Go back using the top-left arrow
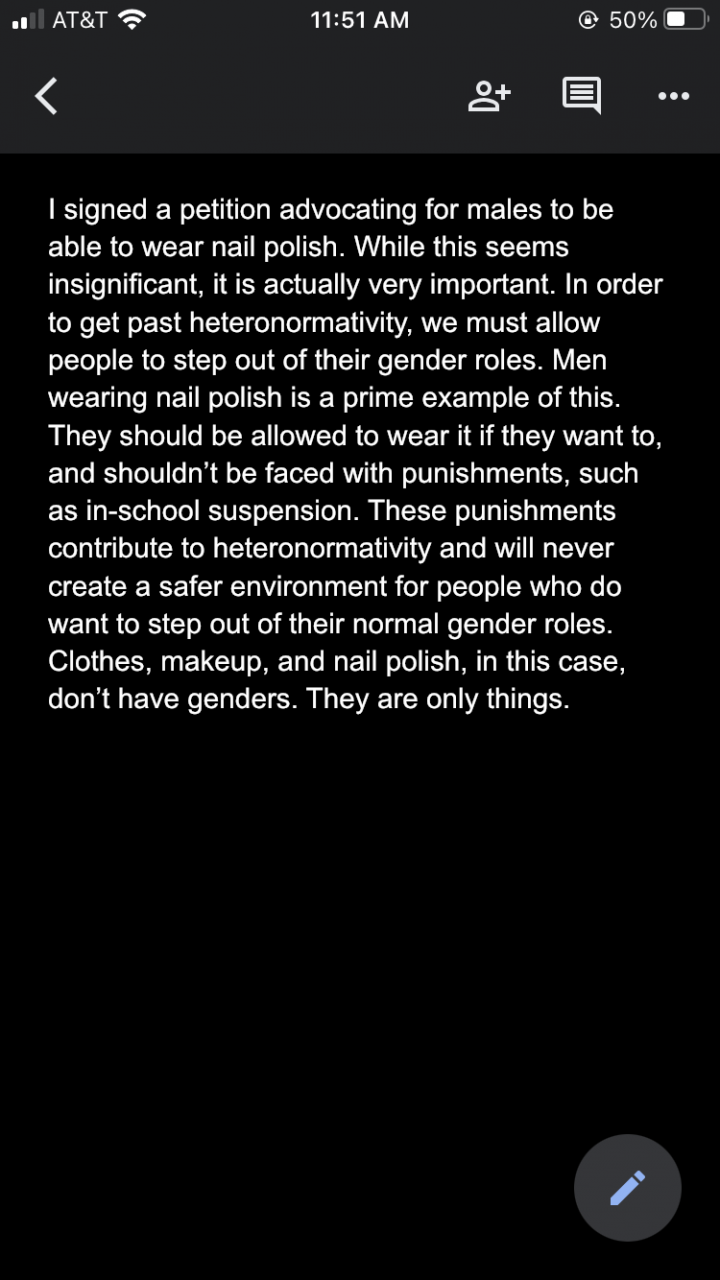This screenshot has width=720, height=1280. pos(46,96)
